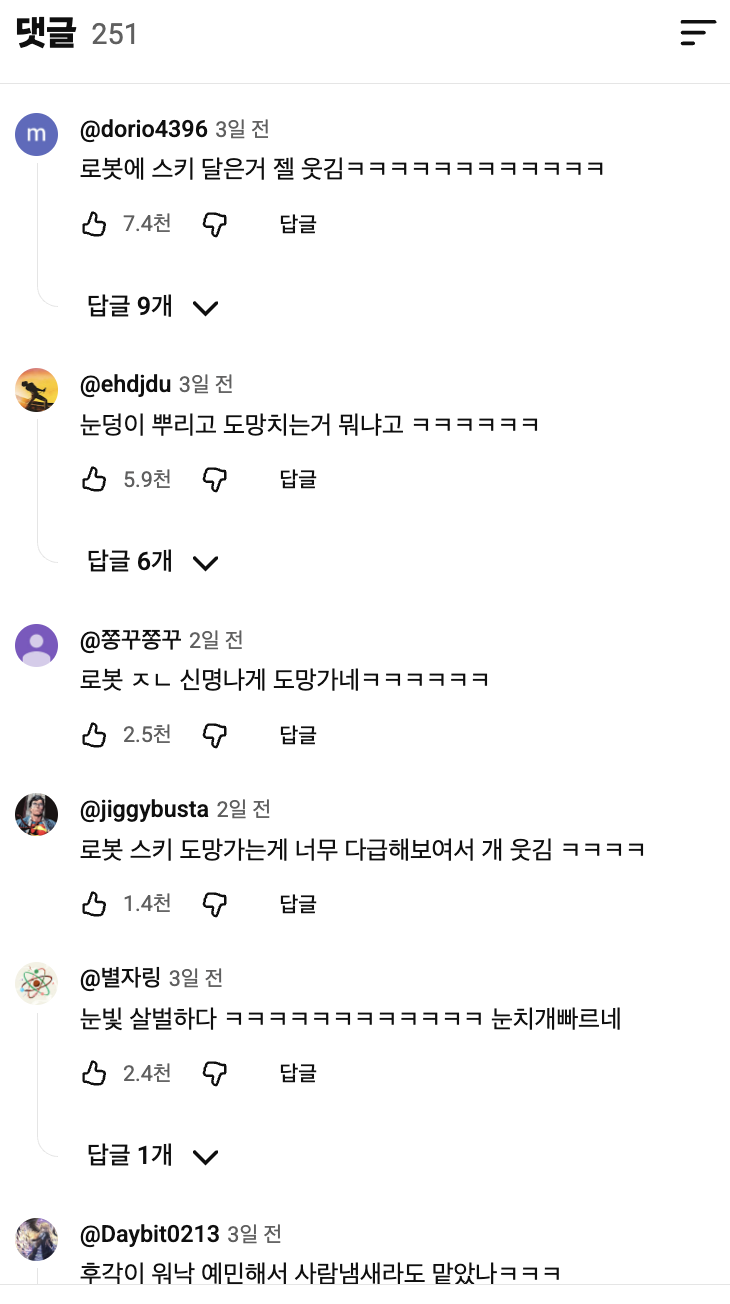Viewport: 730px width, 1304px height.
Task: Like the comment by @별자링
Action: [x=94, y=1073]
